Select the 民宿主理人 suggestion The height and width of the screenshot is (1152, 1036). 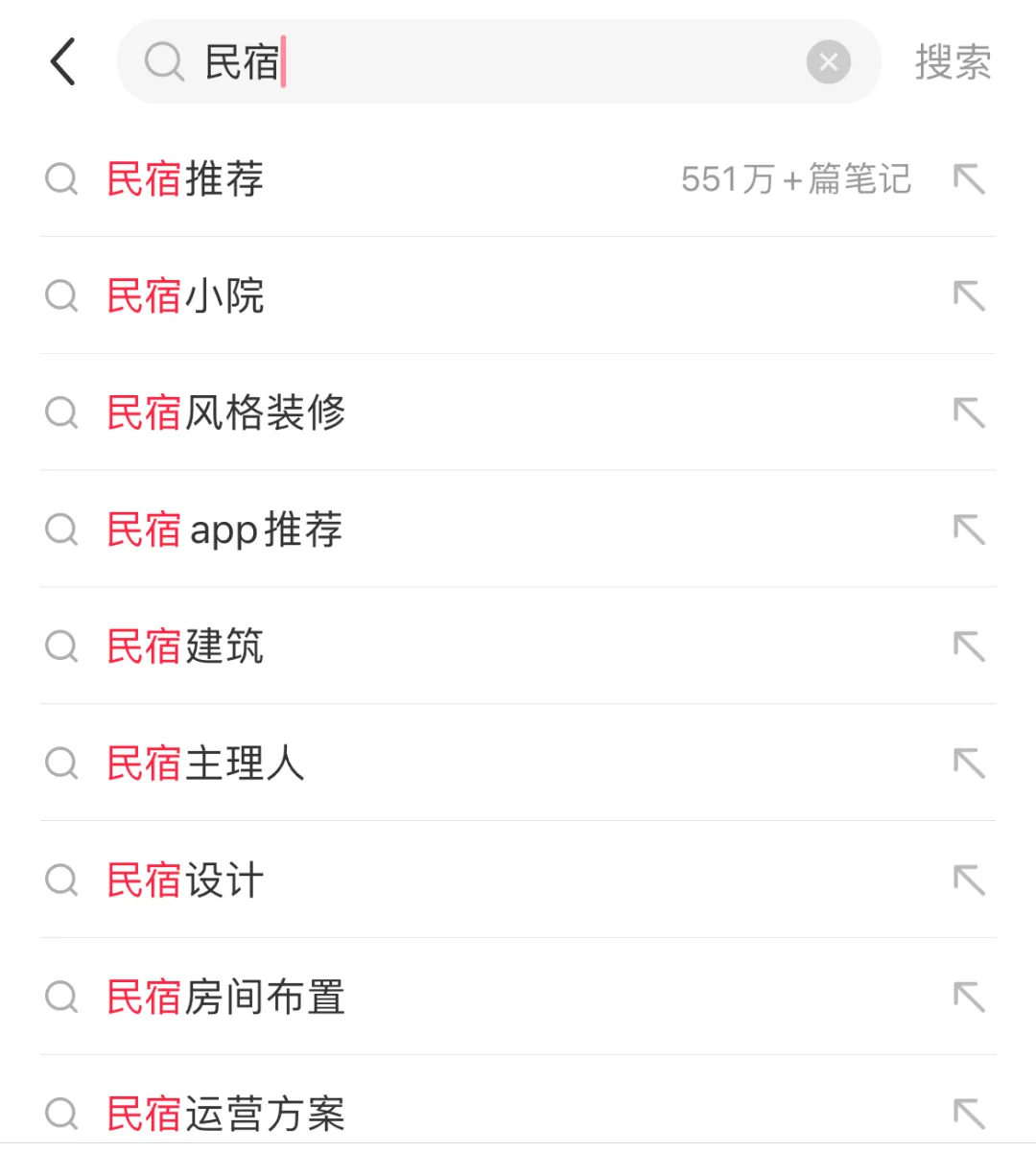tap(204, 764)
